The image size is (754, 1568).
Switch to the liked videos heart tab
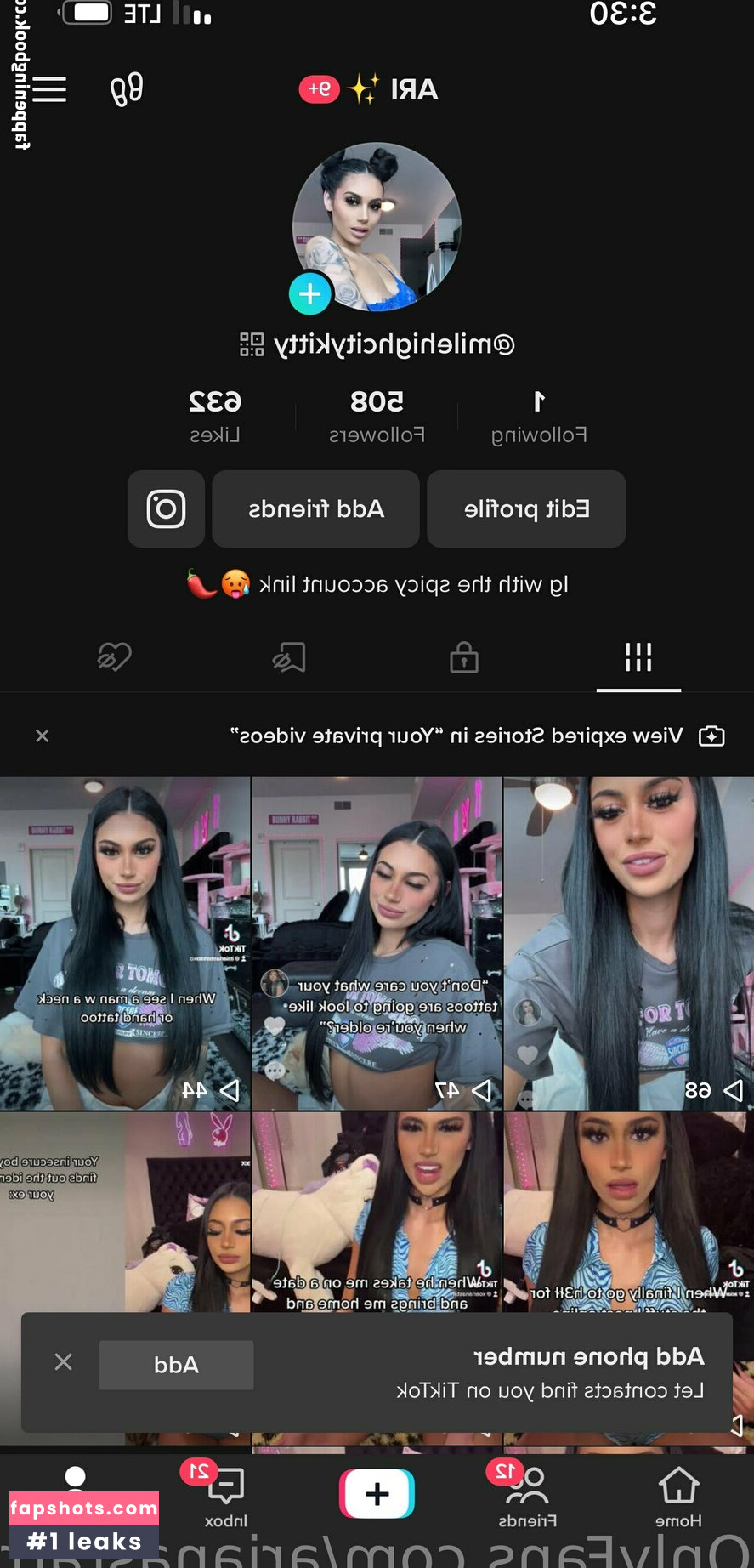point(115,657)
